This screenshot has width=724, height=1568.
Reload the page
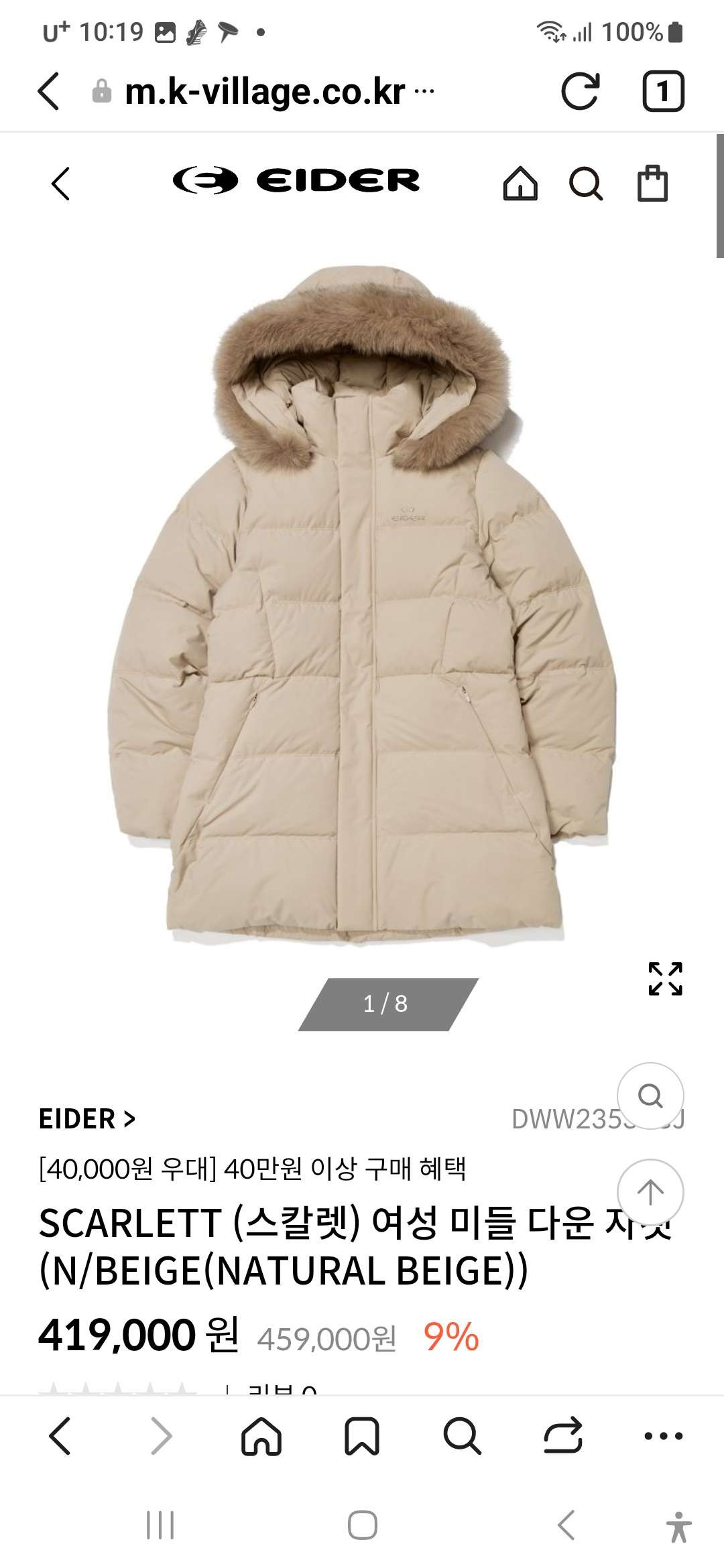click(x=580, y=91)
